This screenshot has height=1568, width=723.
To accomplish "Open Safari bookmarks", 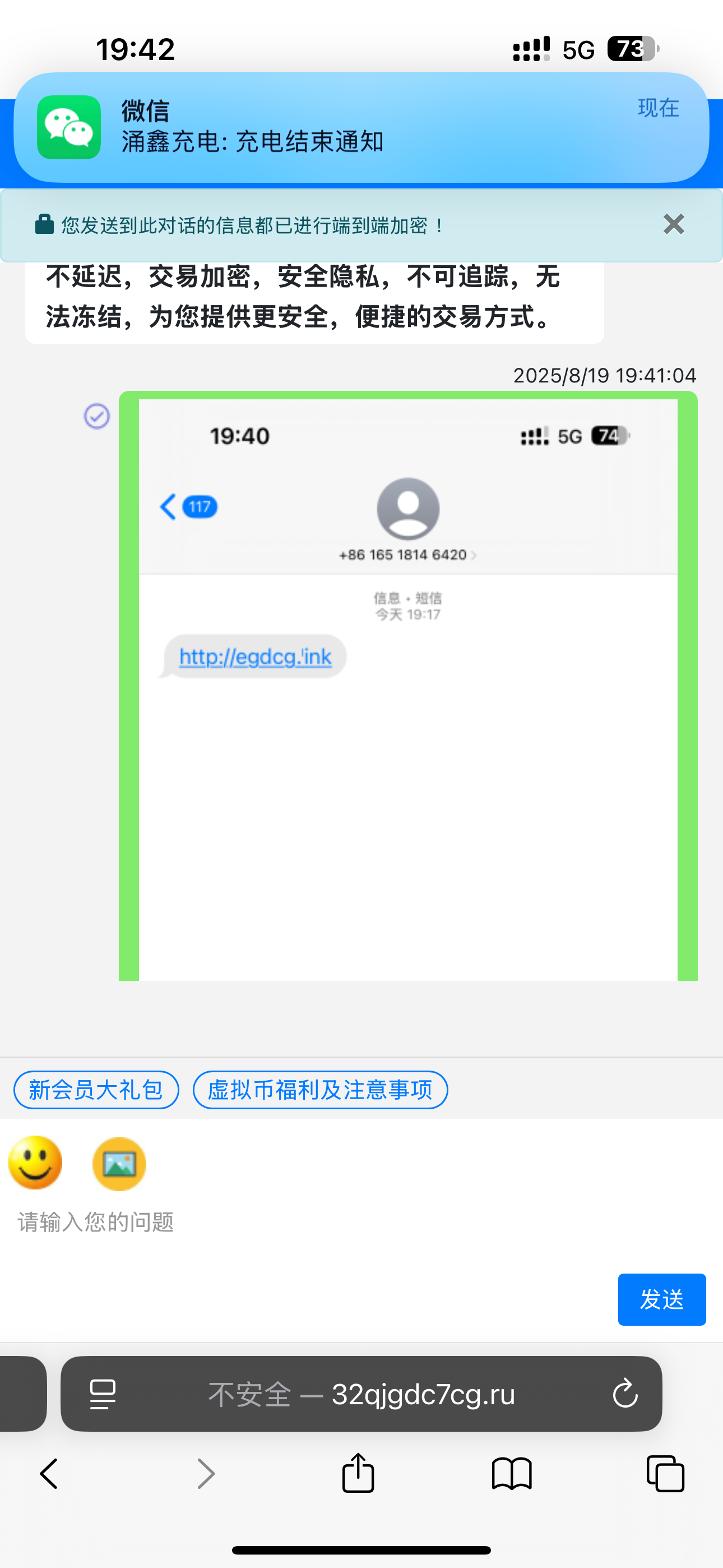I will click(512, 1474).
